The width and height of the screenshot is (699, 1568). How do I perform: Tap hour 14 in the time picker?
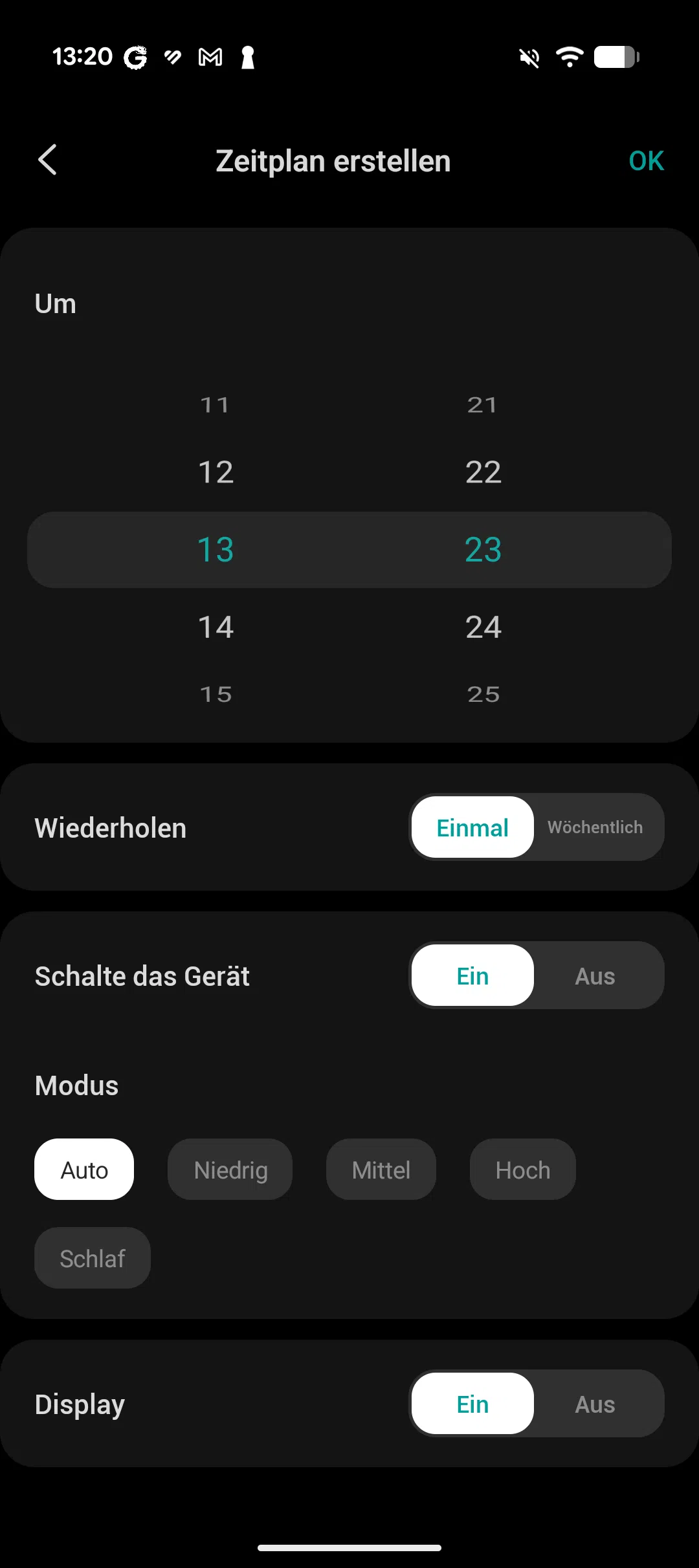point(216,627)
